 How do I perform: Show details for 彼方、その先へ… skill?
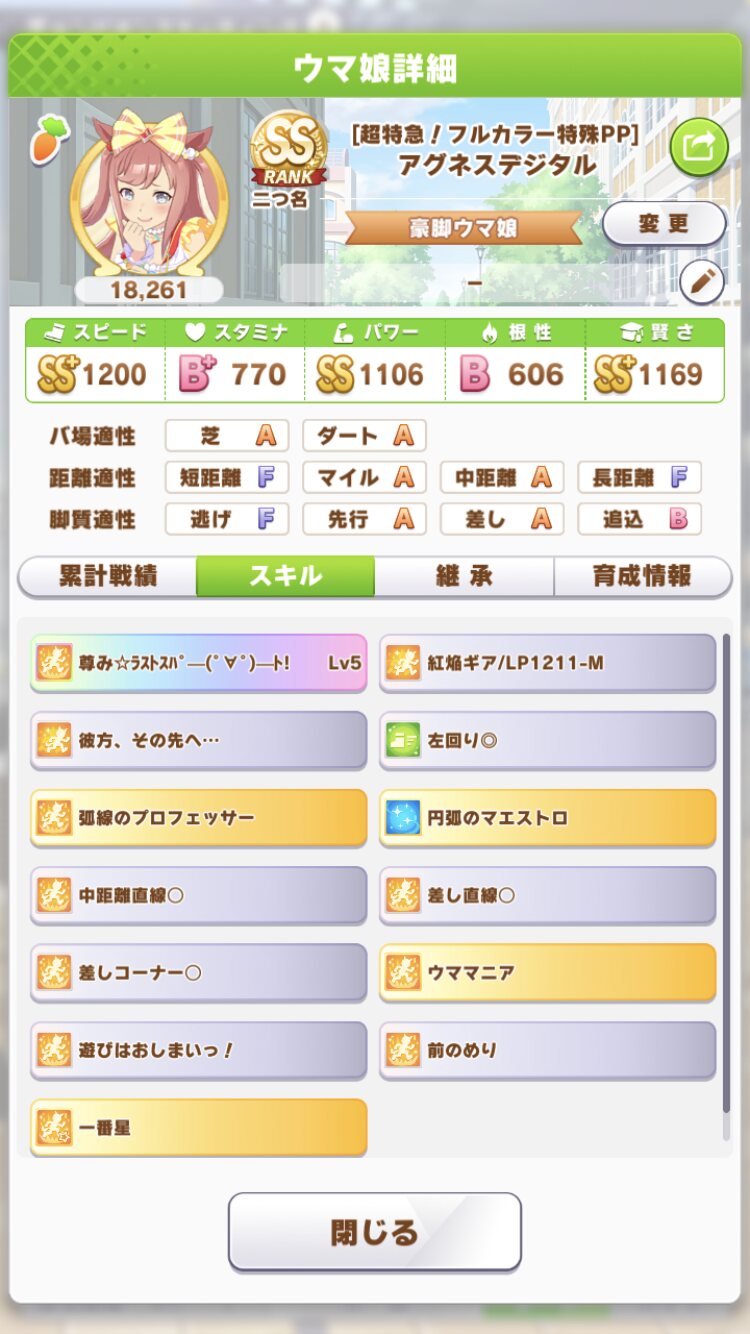click(x=198, y=740)
